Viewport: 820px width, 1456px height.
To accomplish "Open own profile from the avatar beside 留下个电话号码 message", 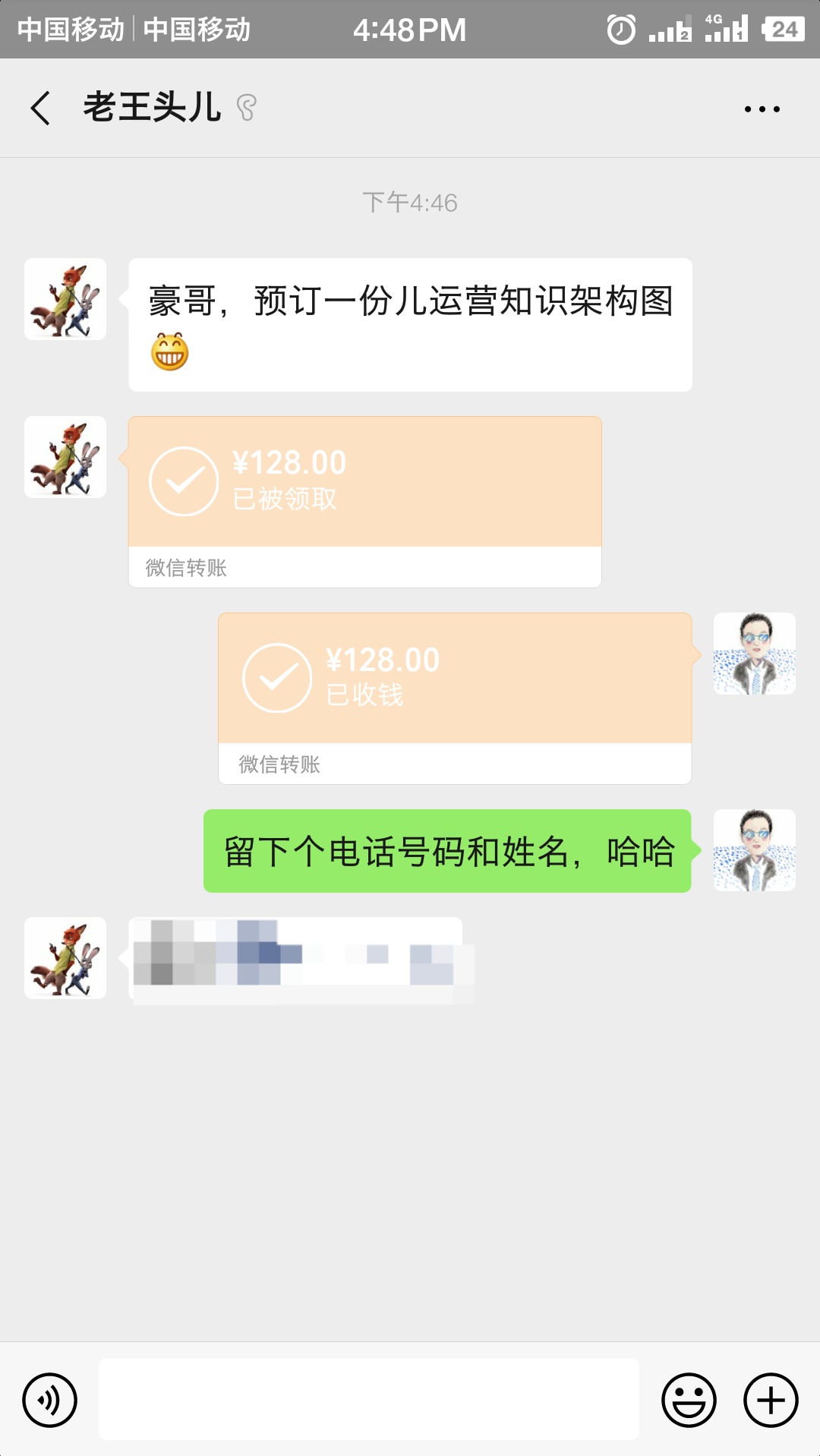I will coord(754,850).
